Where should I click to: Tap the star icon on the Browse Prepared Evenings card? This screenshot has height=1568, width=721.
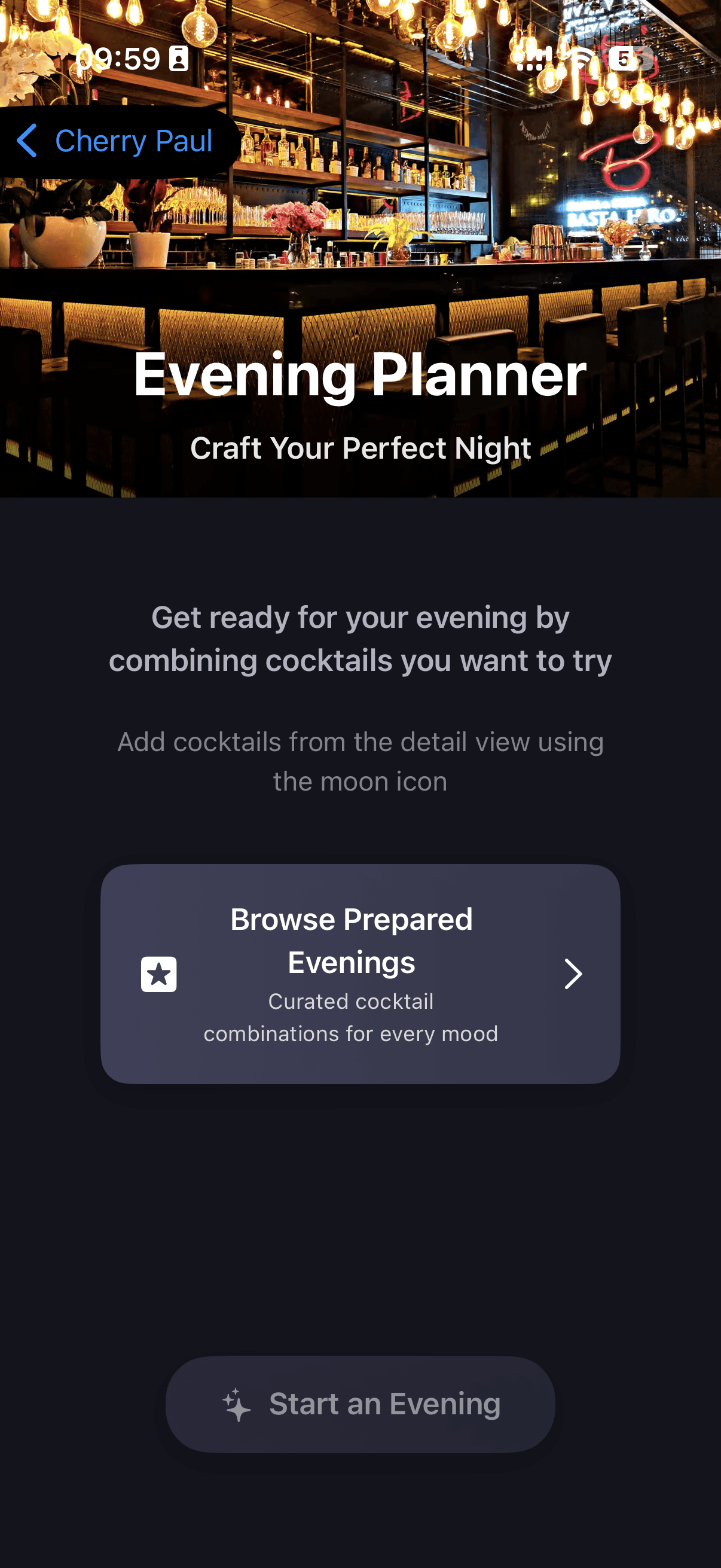pos(159,974)
